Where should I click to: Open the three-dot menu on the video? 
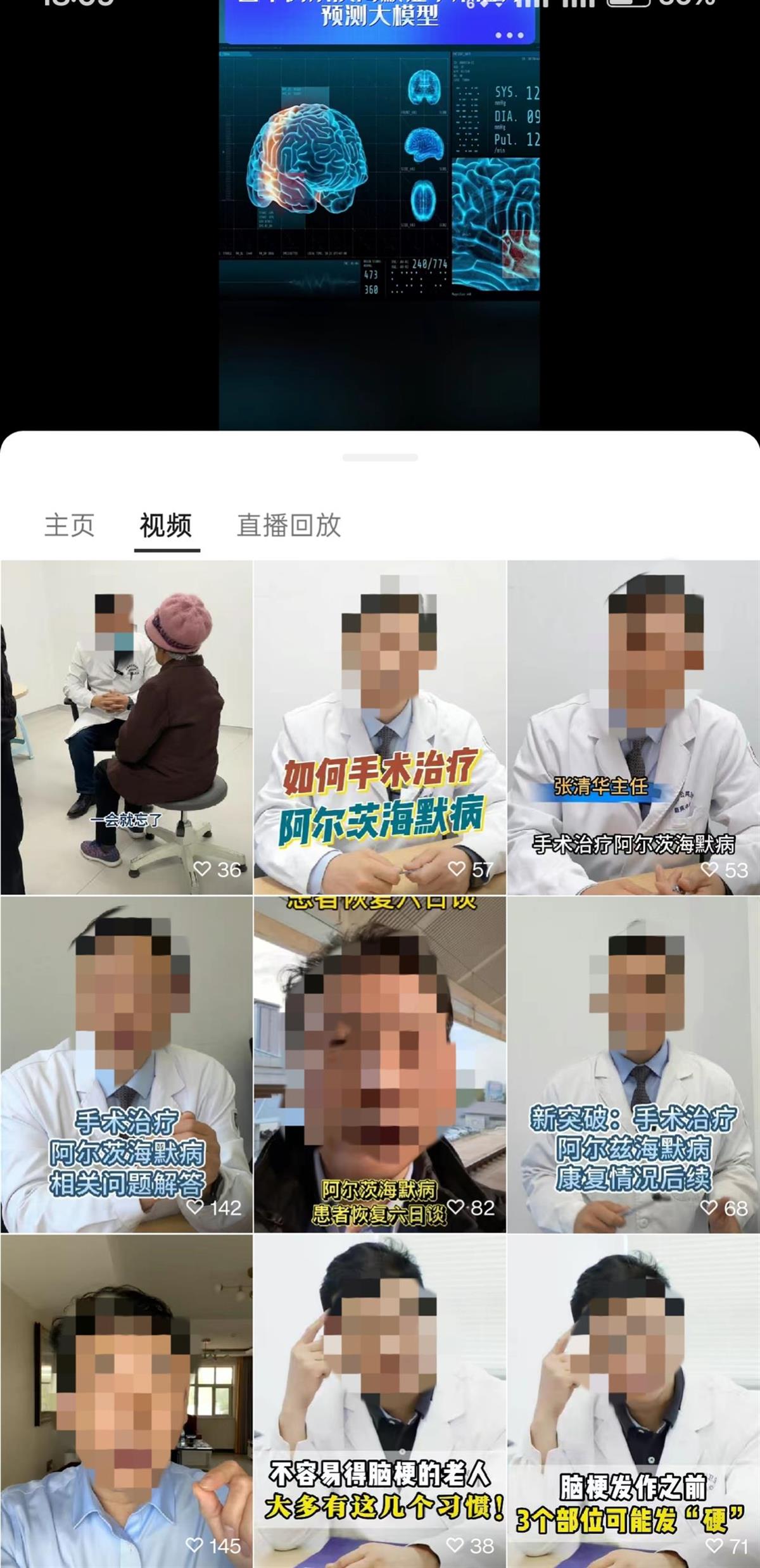[x=510, y=35]
